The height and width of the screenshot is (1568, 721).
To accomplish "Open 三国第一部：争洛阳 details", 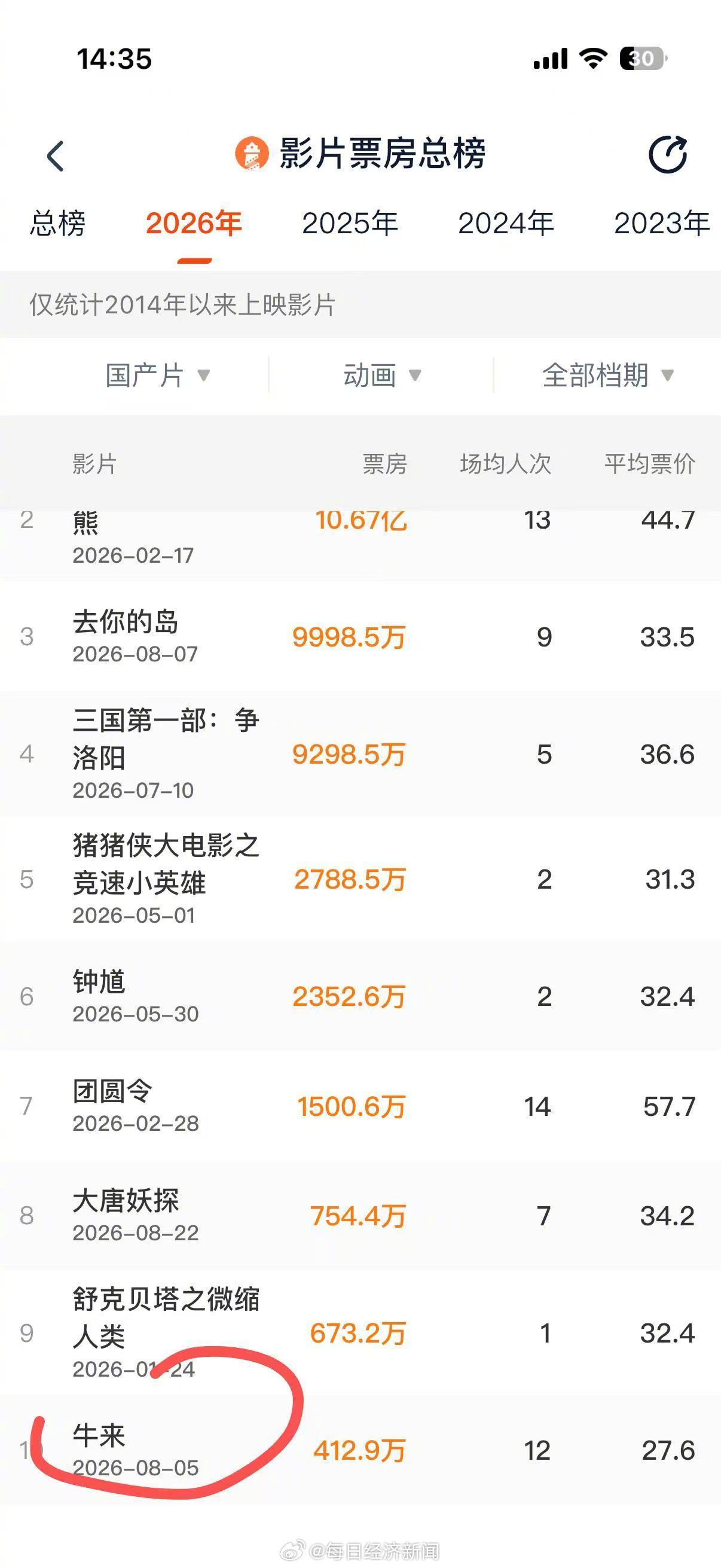I will coord(360,754).
